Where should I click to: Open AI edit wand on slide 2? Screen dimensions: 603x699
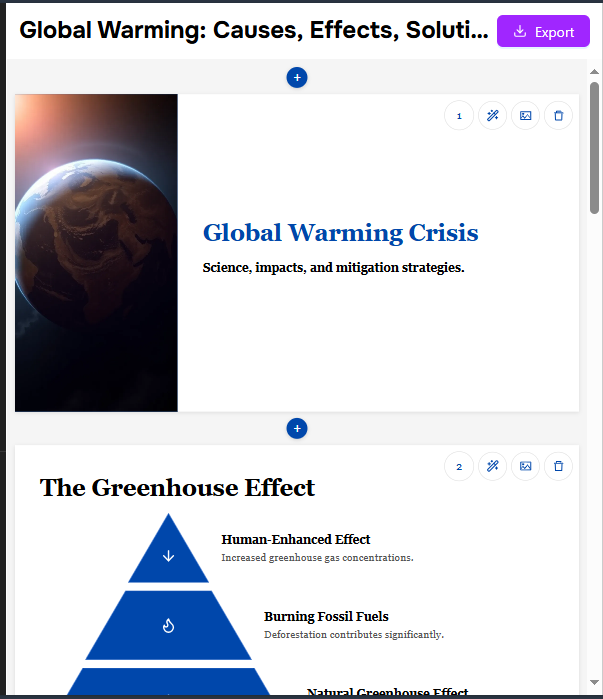(492, 466)
